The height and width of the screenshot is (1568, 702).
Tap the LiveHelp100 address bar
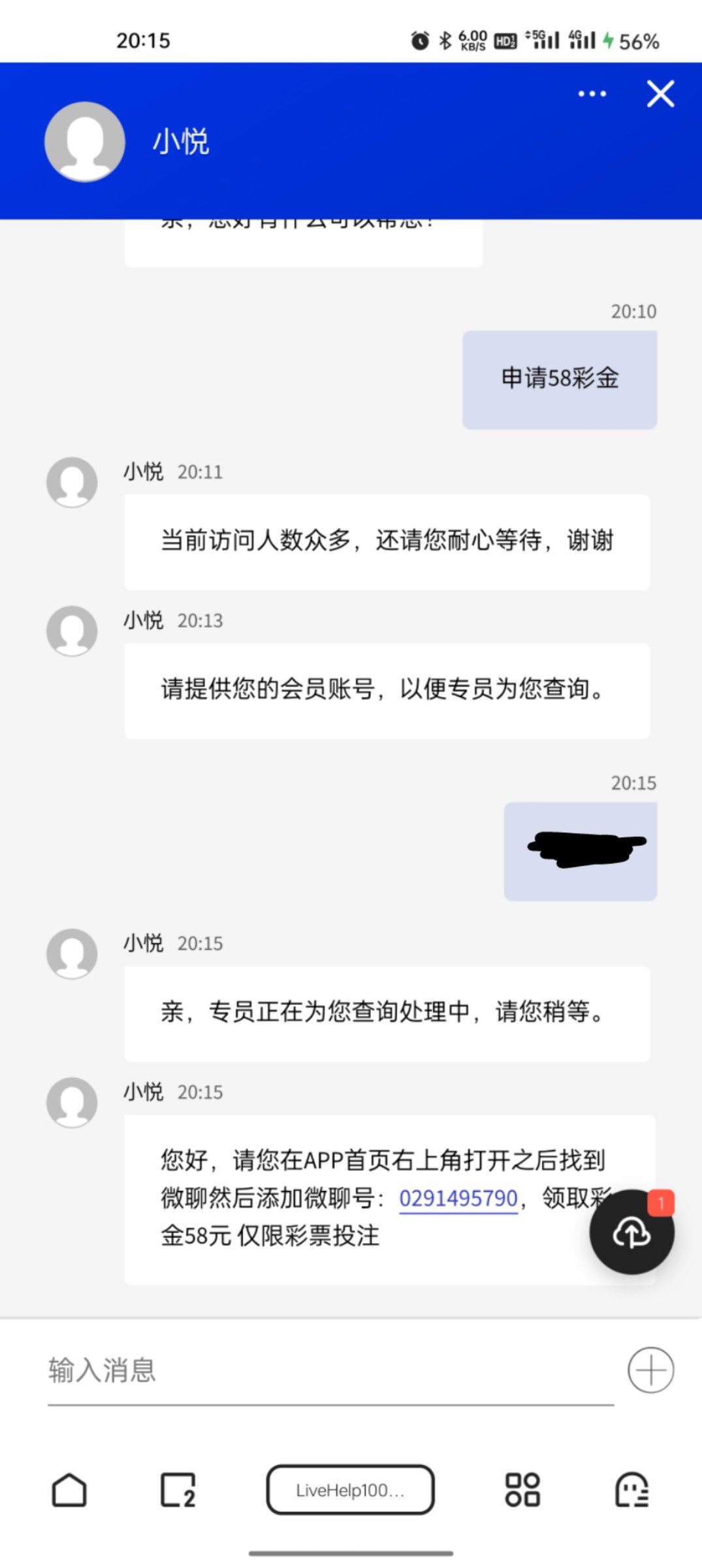click(x=351, y=1490)
